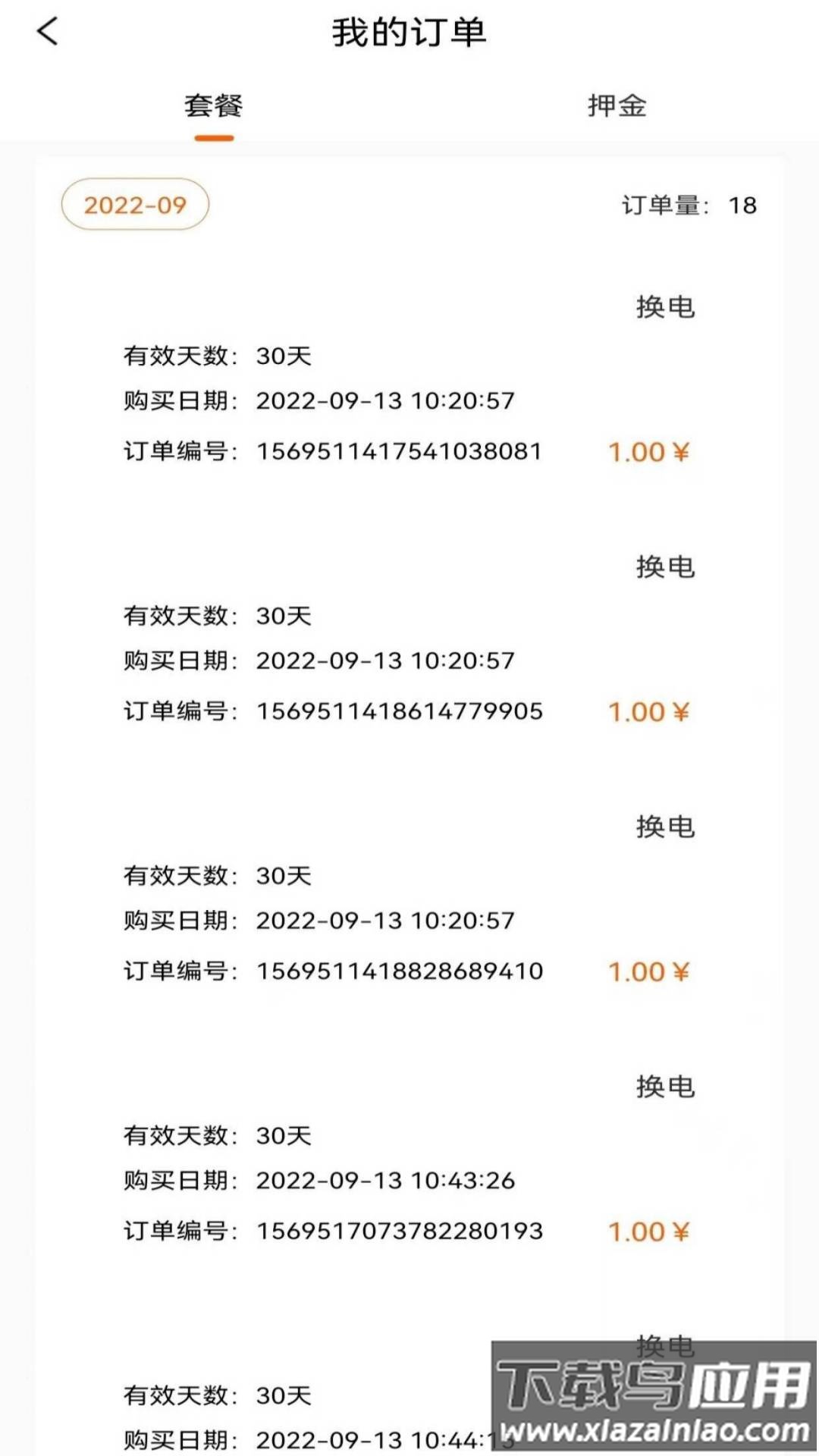The image size is (819, 1456).
Task: Click the third order's 1.00¥ price
Action: pos(648,971)
